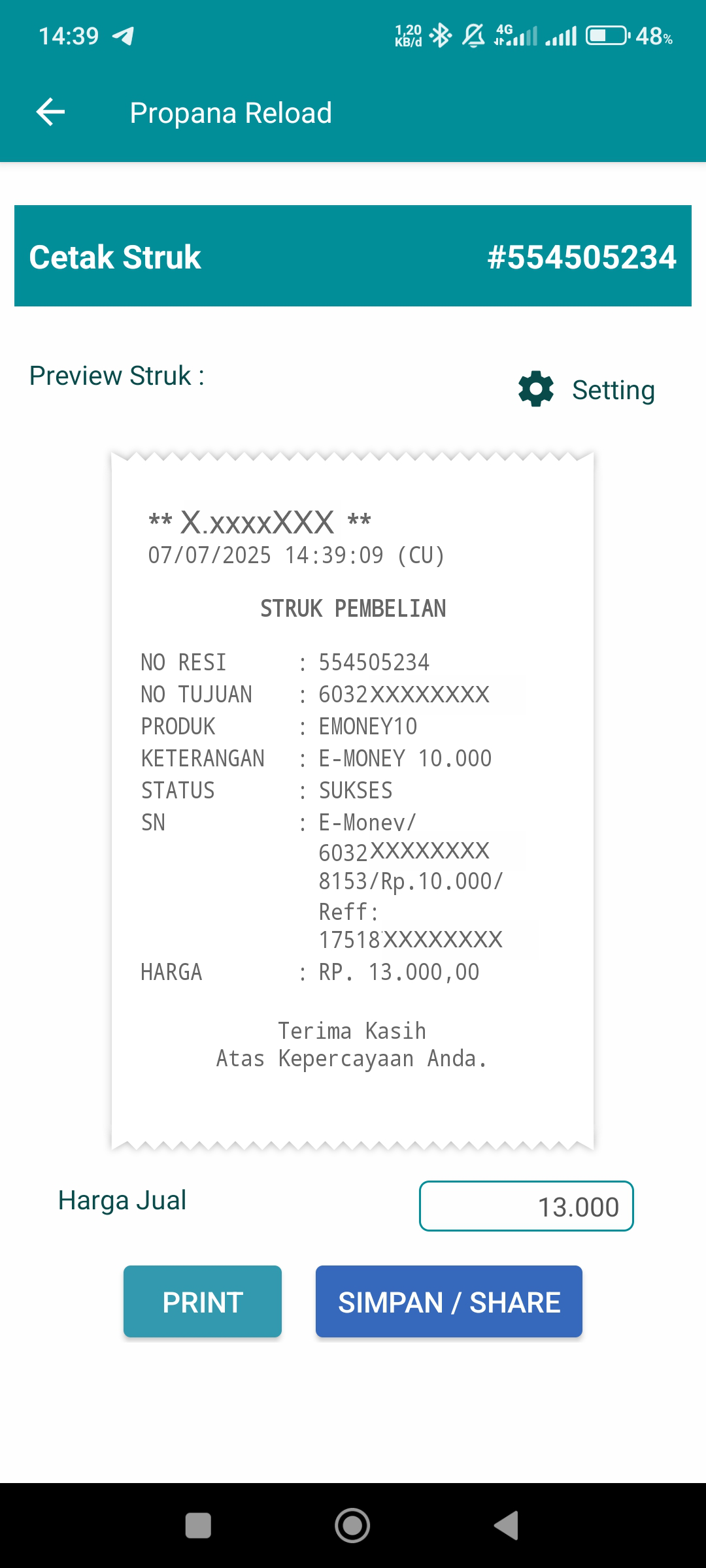Edit the Harga Jual price field
706x1568 pixels.
526,1206
